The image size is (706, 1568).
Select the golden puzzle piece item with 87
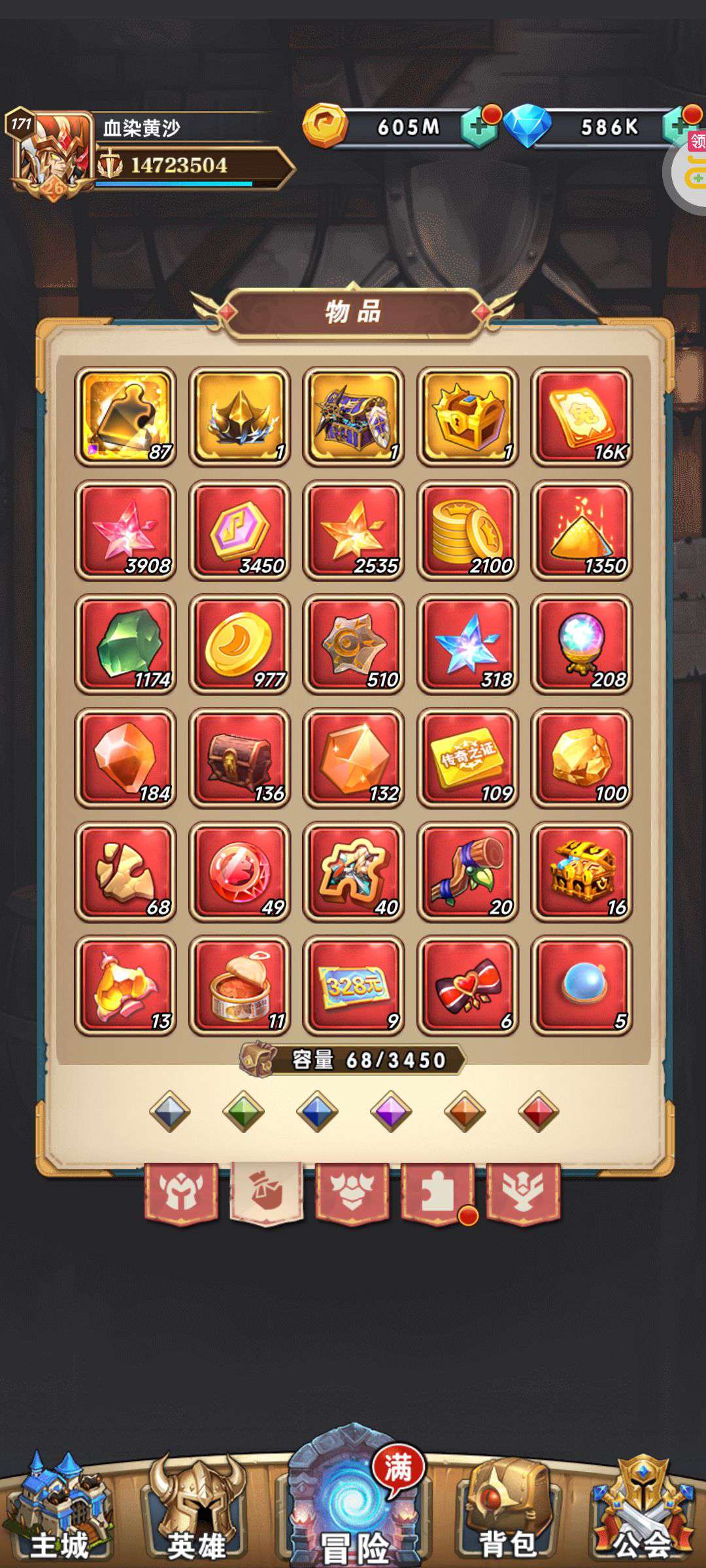tap(126, 416)
